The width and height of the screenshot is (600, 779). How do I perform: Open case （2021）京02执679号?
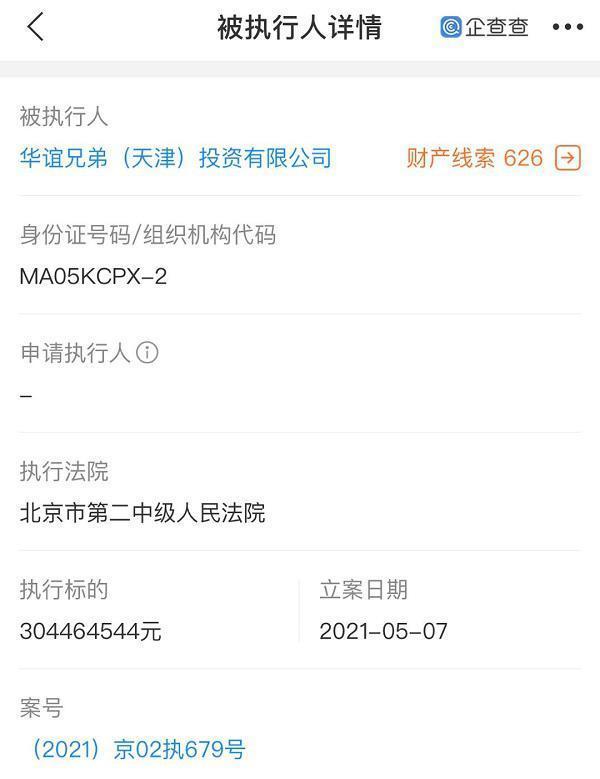pyautogui.click(x=138, y=749)
